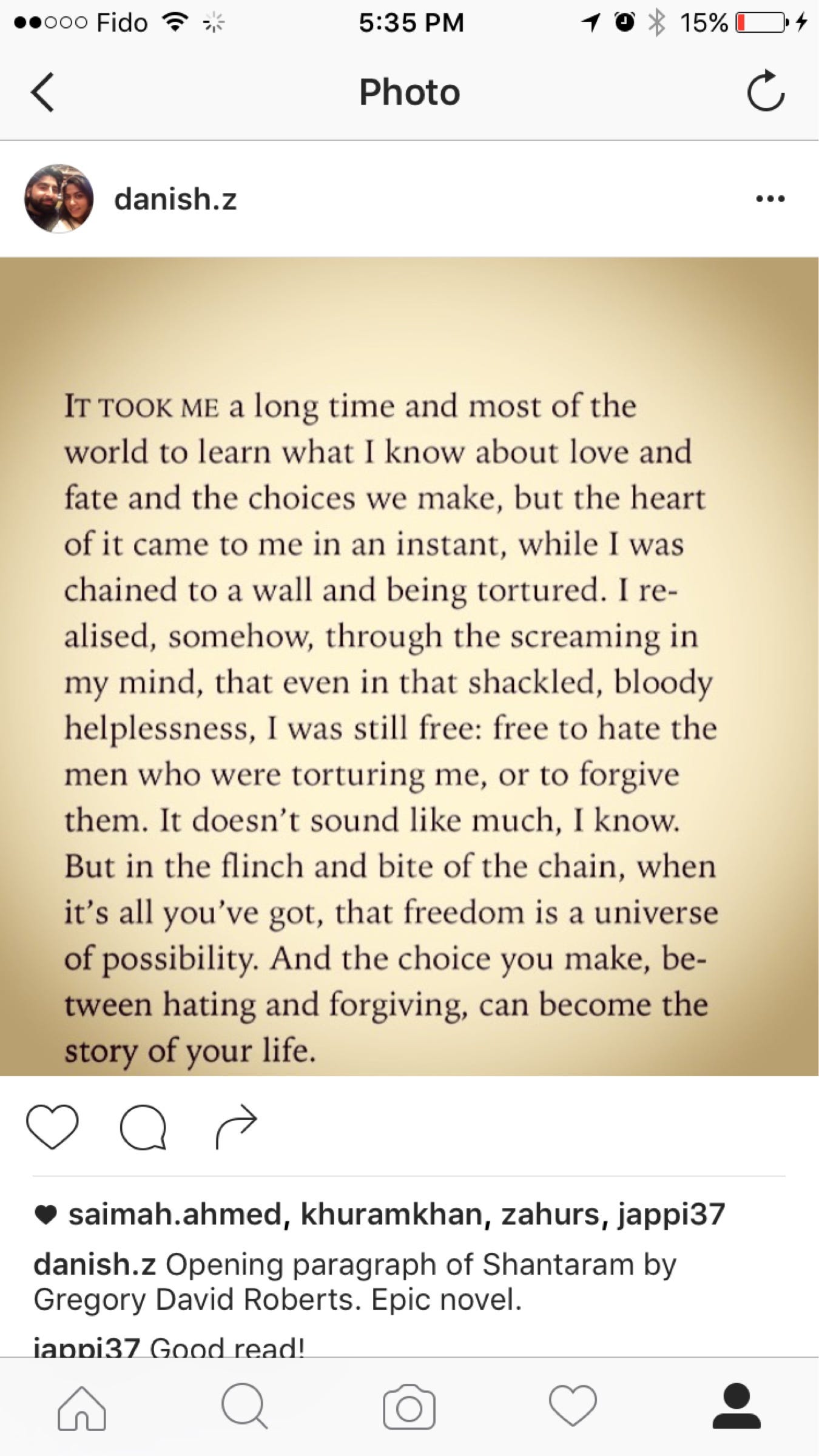Viewport: 819px width, 1456px height.
Task: Open the Shantaram quote image
Action: click(x=409, y=666)
